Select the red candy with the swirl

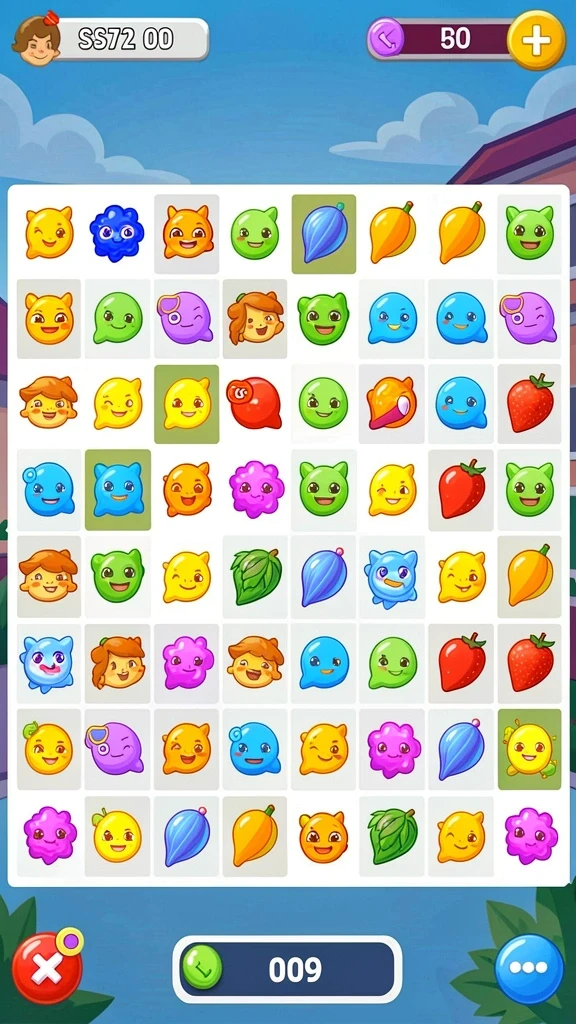point(254,403)
